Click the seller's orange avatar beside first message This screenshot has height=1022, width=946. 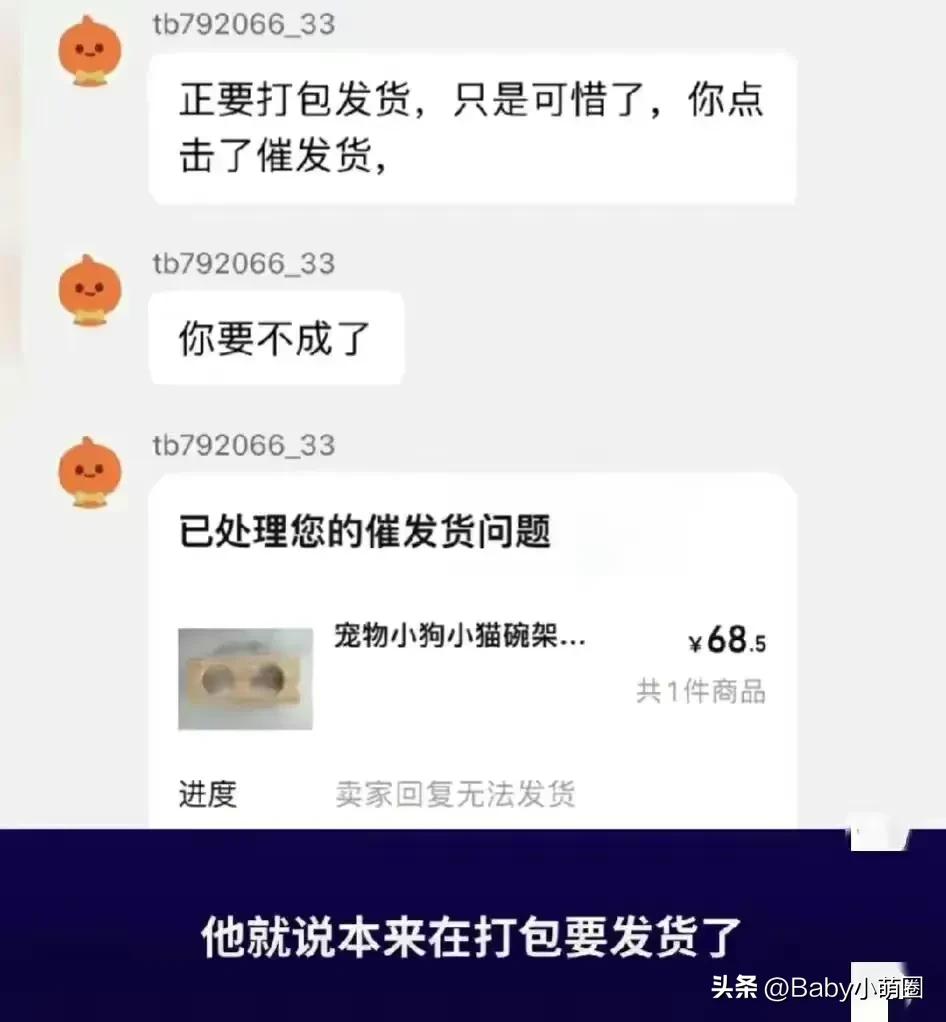pos(90,52)
